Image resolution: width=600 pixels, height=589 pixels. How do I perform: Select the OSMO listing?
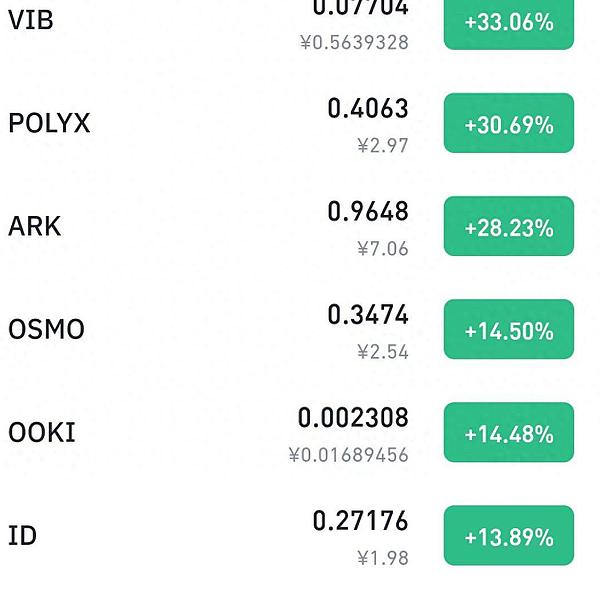pos(46,329)
